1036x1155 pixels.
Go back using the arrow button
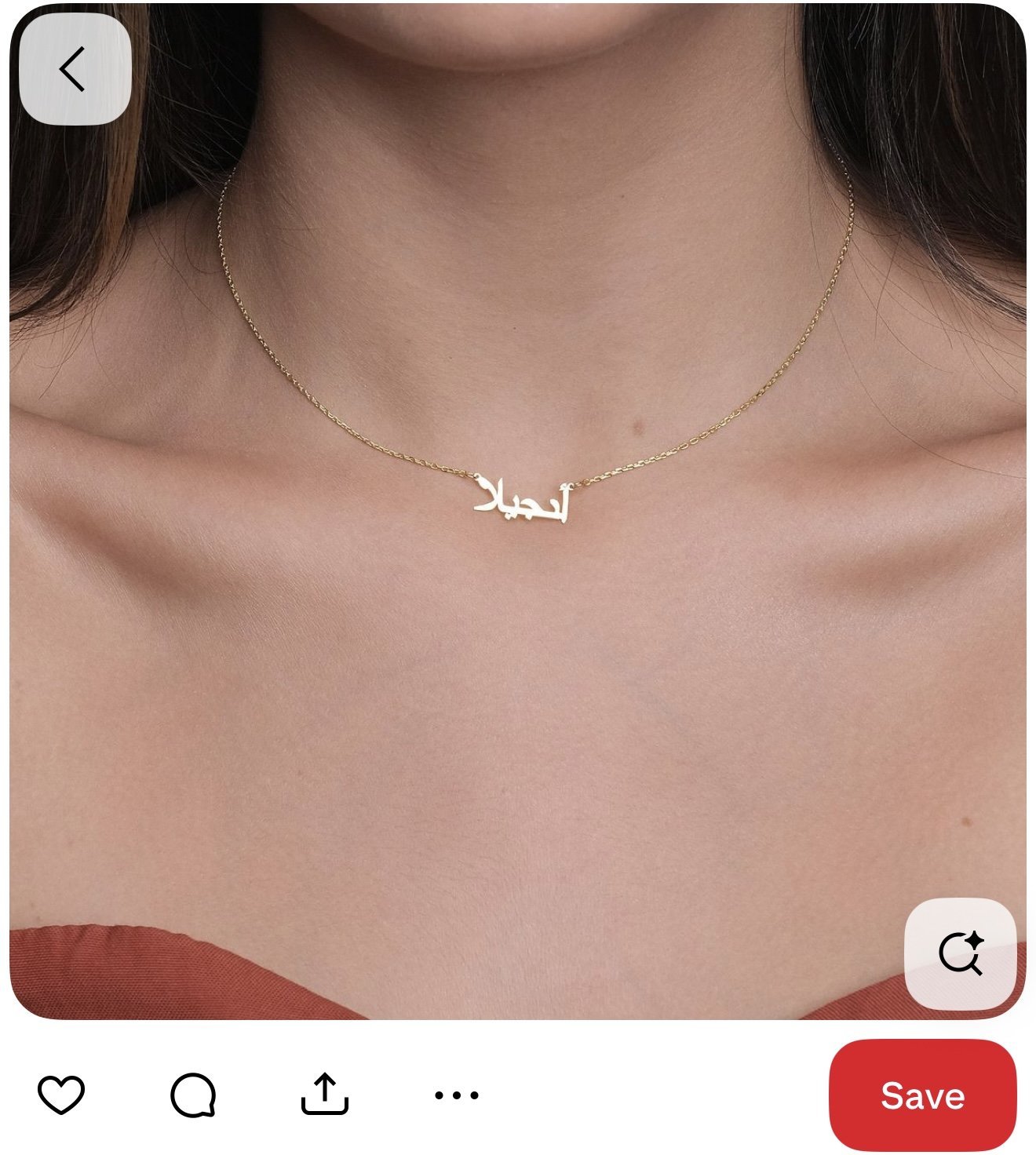tap(74, 69)
